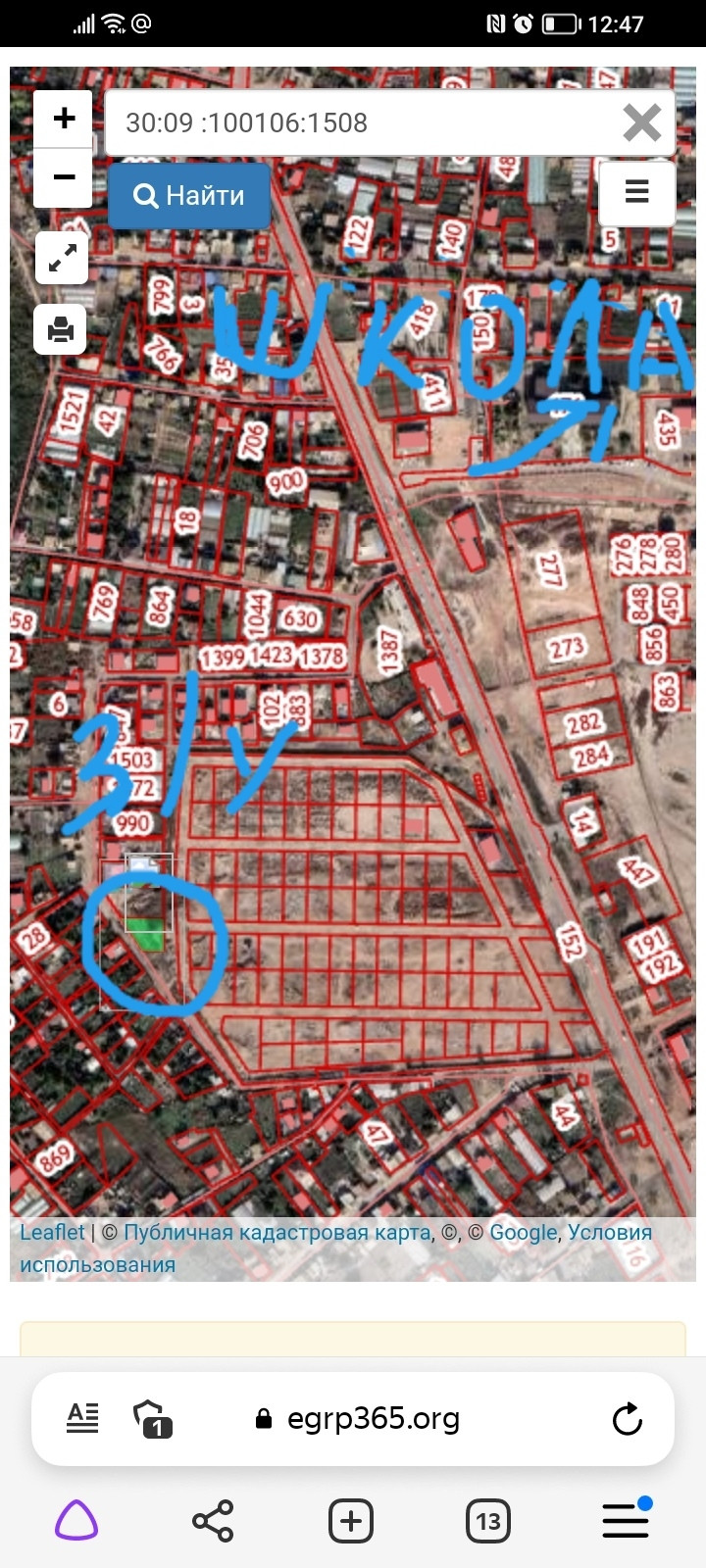Image resolution: width=706 pixels, height=1568 pixels.
Task: Zoom out on the cadastral map
Action: [x=64, y=177]
